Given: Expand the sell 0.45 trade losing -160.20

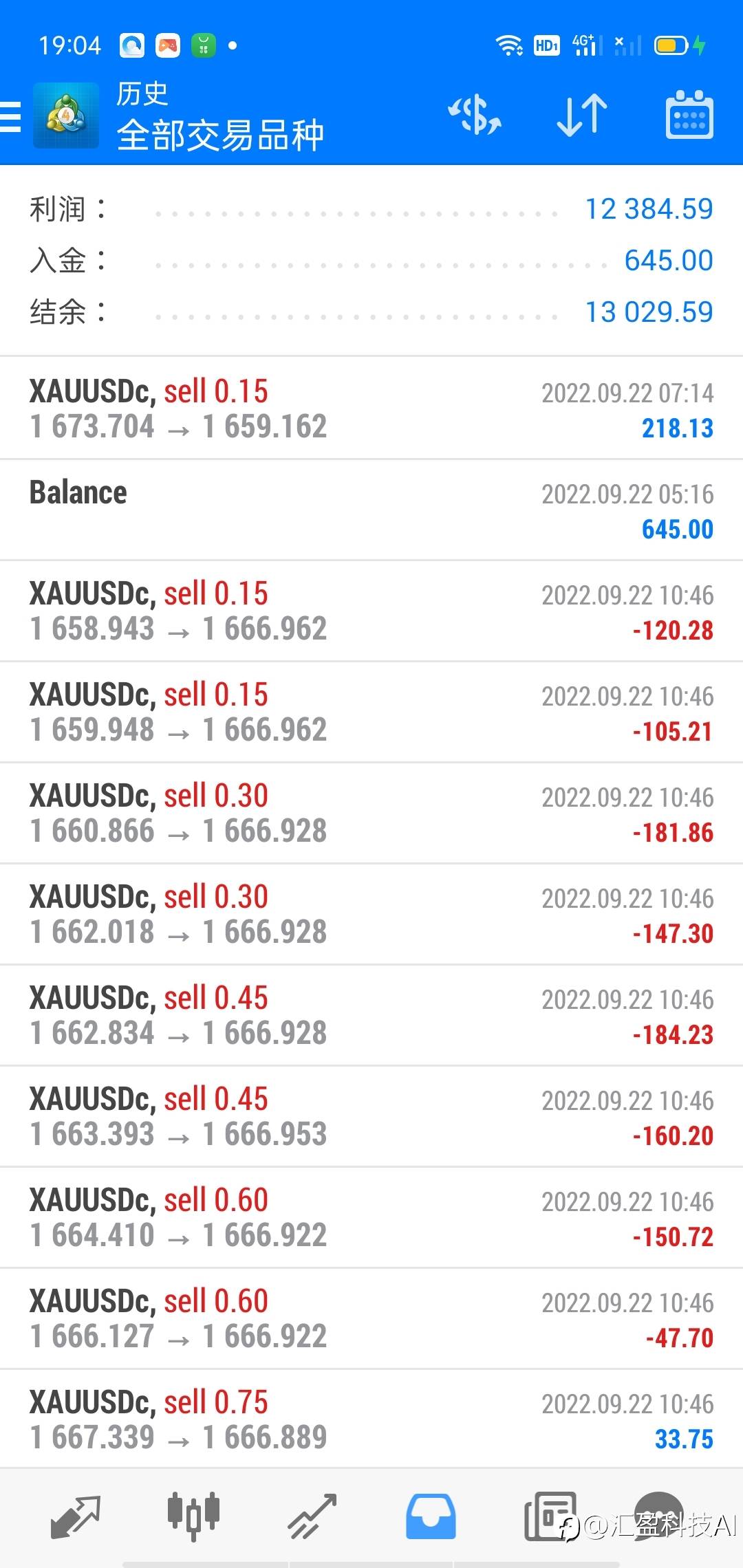Looking at the screenshot, I should [x=371, y=1116].
